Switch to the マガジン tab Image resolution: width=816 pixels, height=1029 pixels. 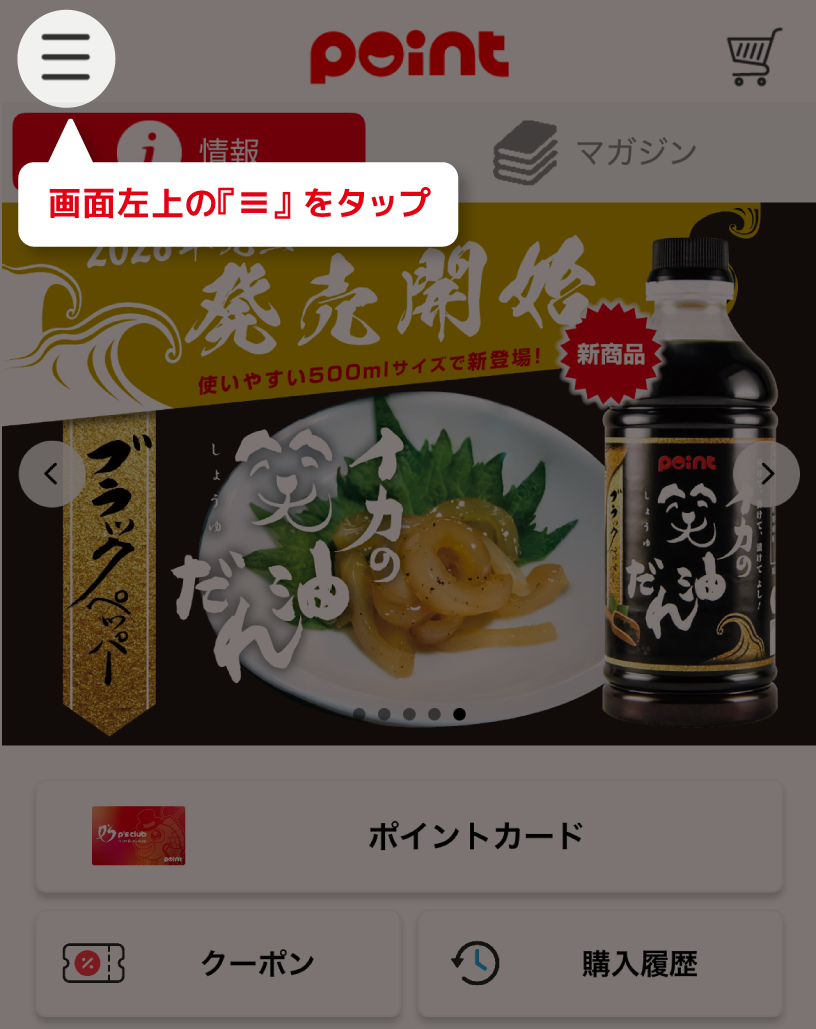[595, 153]
